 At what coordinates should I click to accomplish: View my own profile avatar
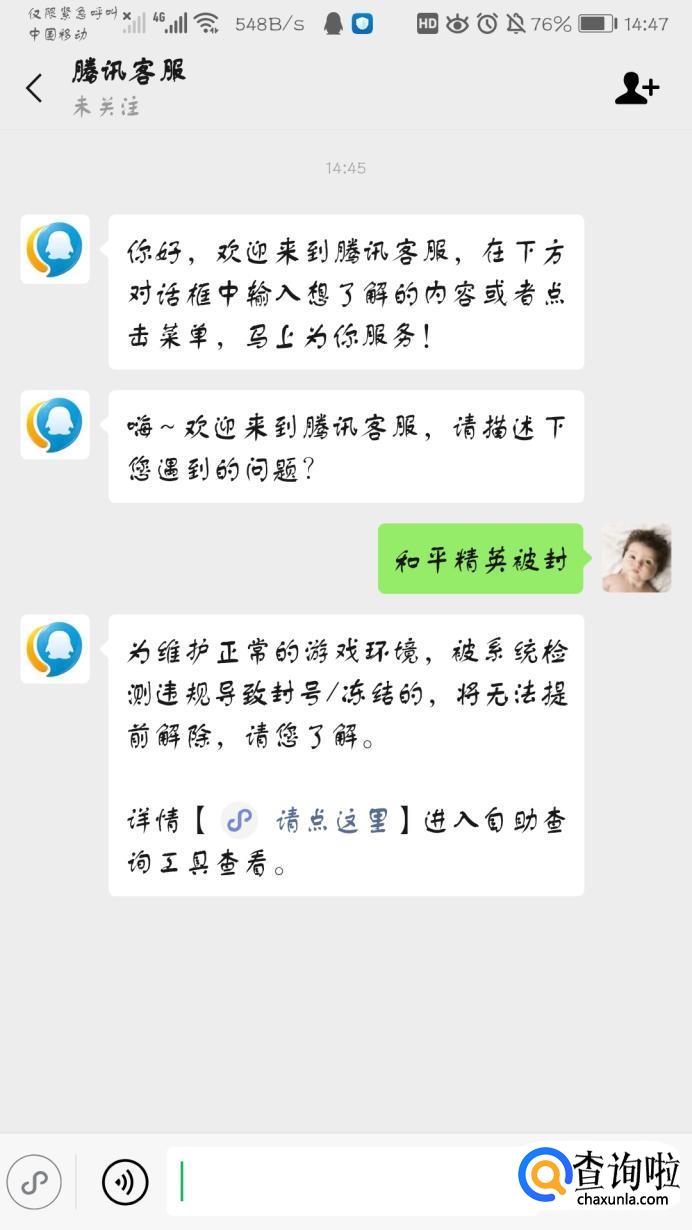coord(636,558)
